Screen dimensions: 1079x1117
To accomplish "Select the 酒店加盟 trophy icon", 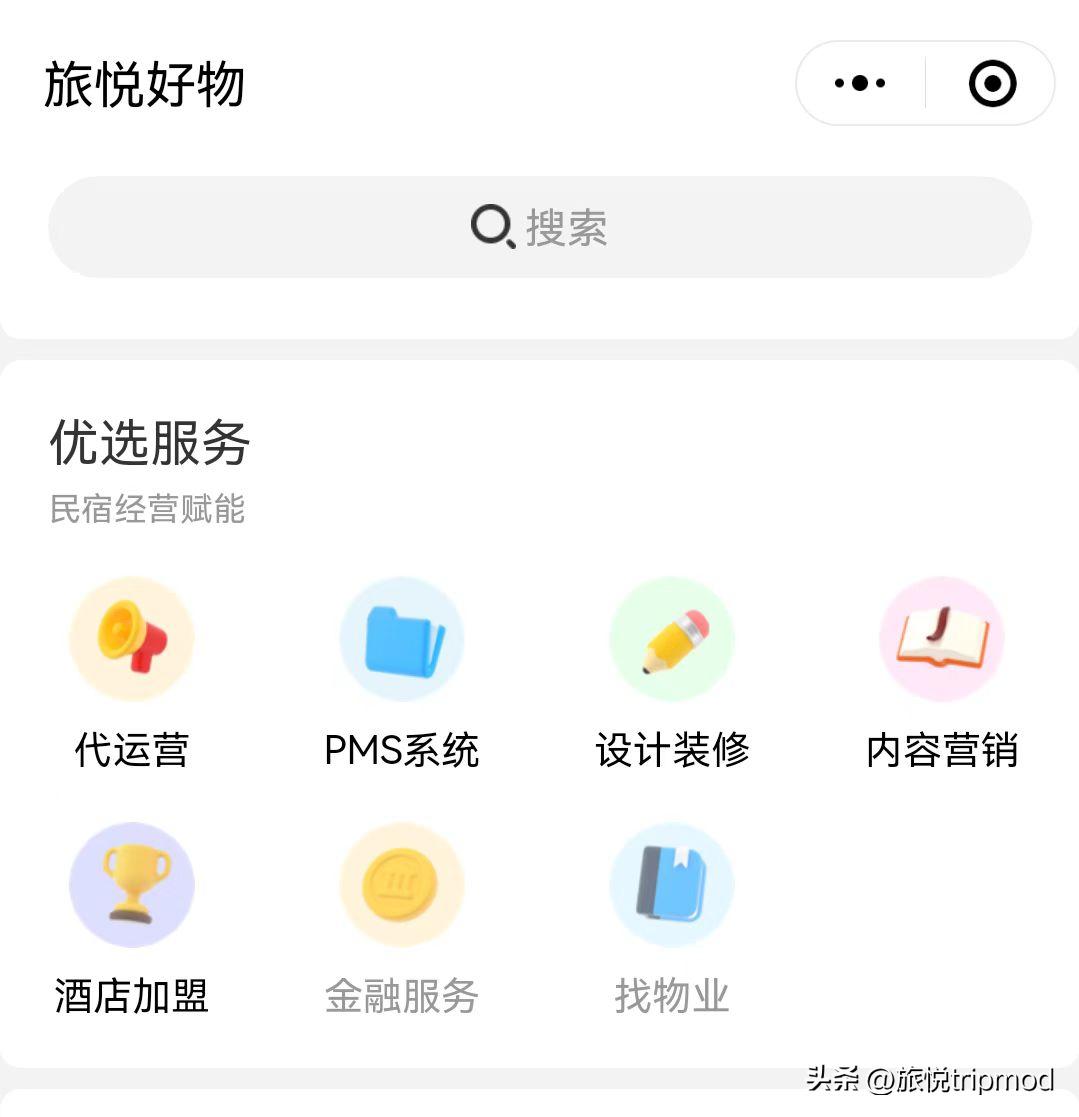I will coord(132,883).
